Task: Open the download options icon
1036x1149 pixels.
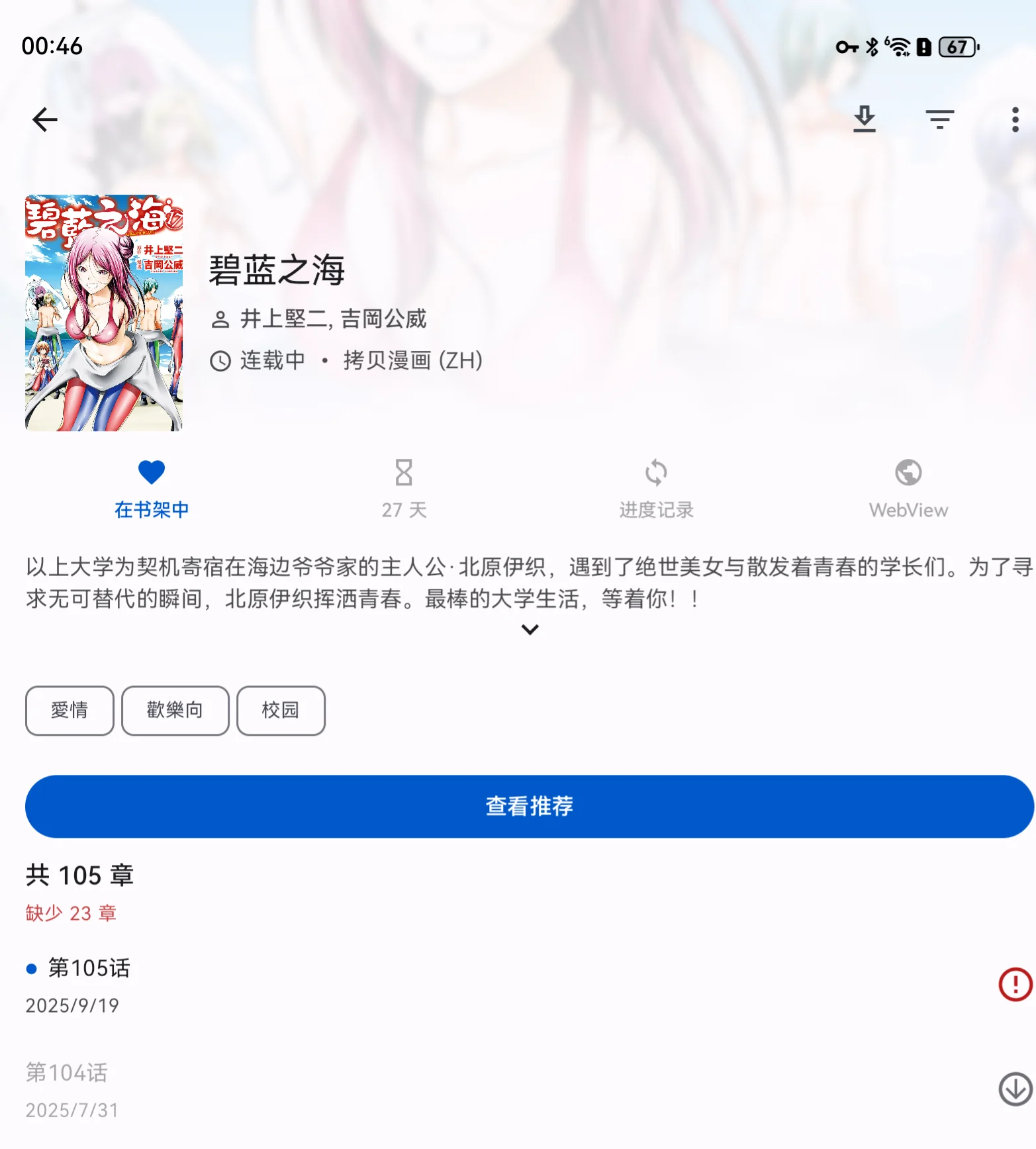Action: 864,120
